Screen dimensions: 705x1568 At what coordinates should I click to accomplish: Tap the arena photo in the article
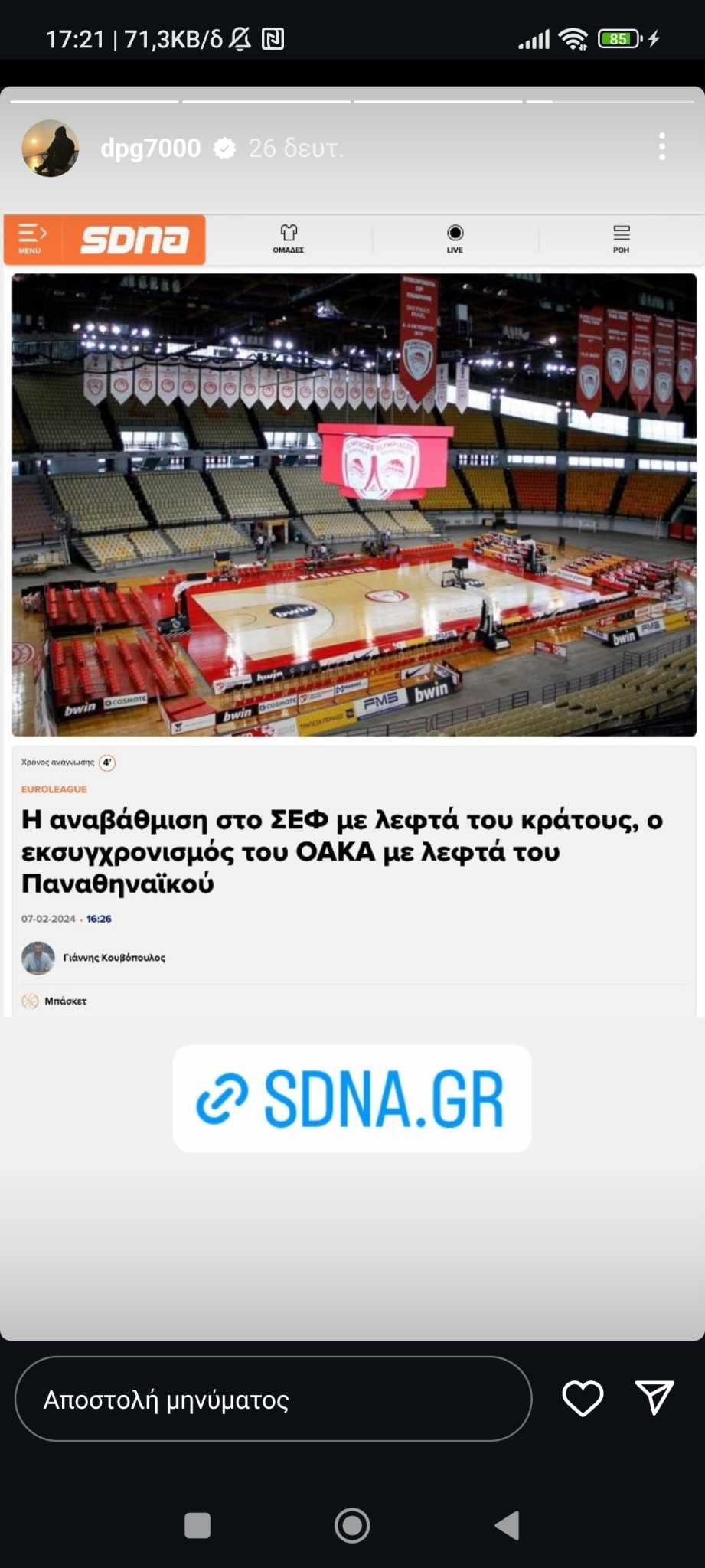coord(352,505)
